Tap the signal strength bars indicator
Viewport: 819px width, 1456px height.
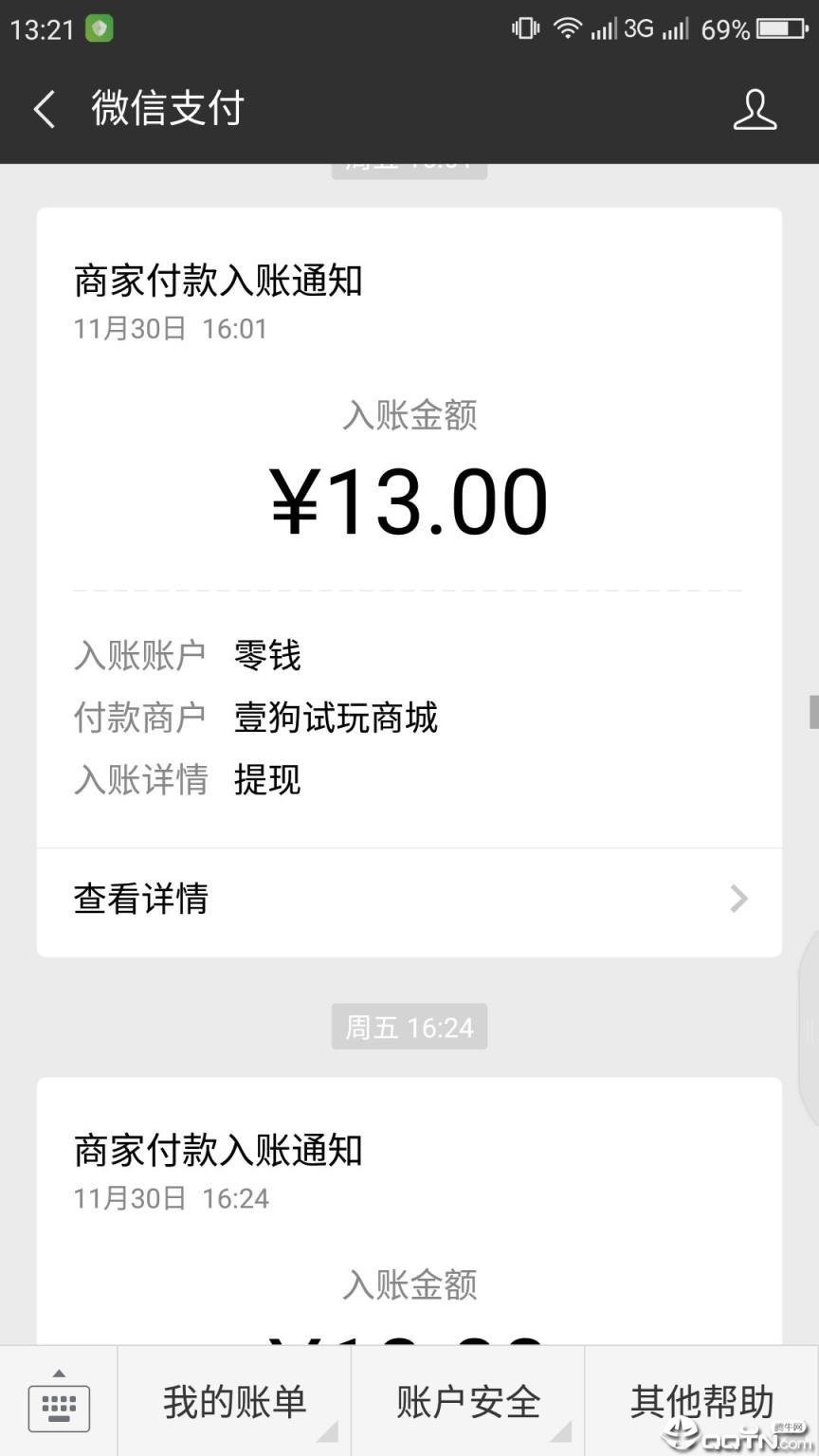click(604, 28)
